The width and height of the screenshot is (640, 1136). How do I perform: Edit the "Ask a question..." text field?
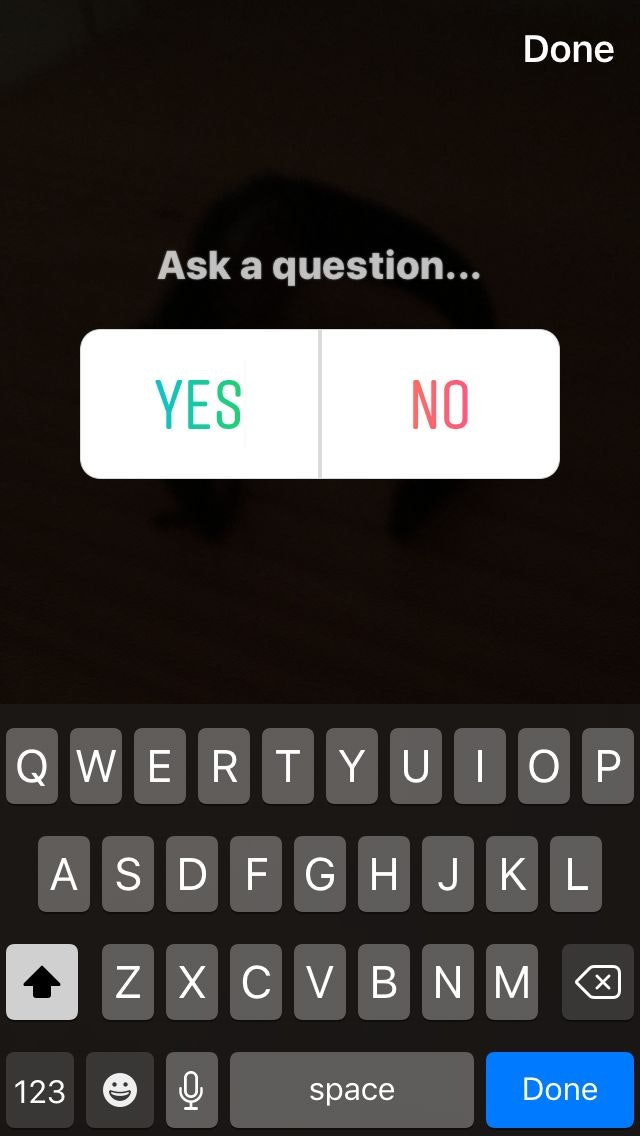pos(319,266)
